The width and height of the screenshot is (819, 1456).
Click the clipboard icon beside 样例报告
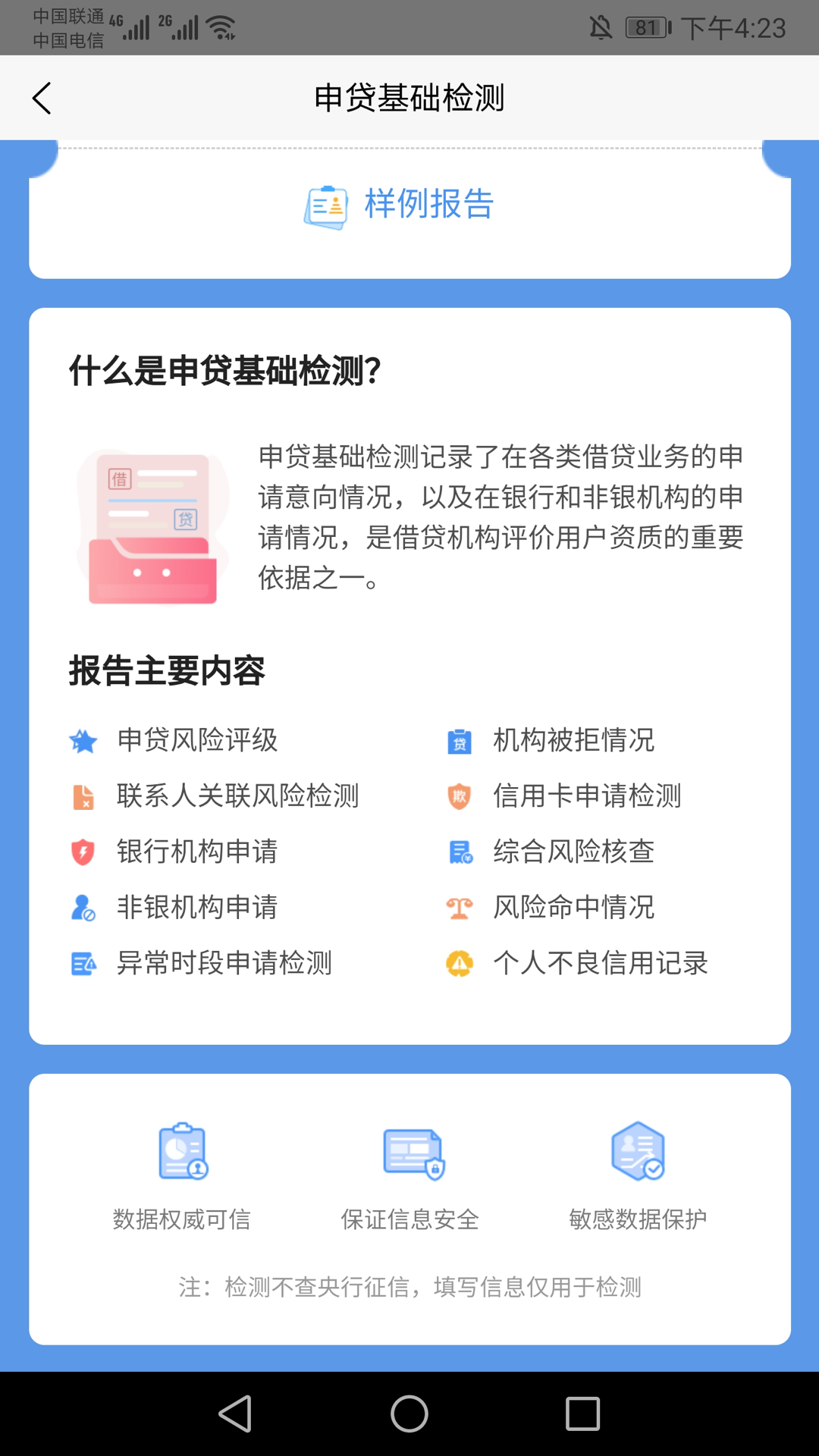pos(326,203)
